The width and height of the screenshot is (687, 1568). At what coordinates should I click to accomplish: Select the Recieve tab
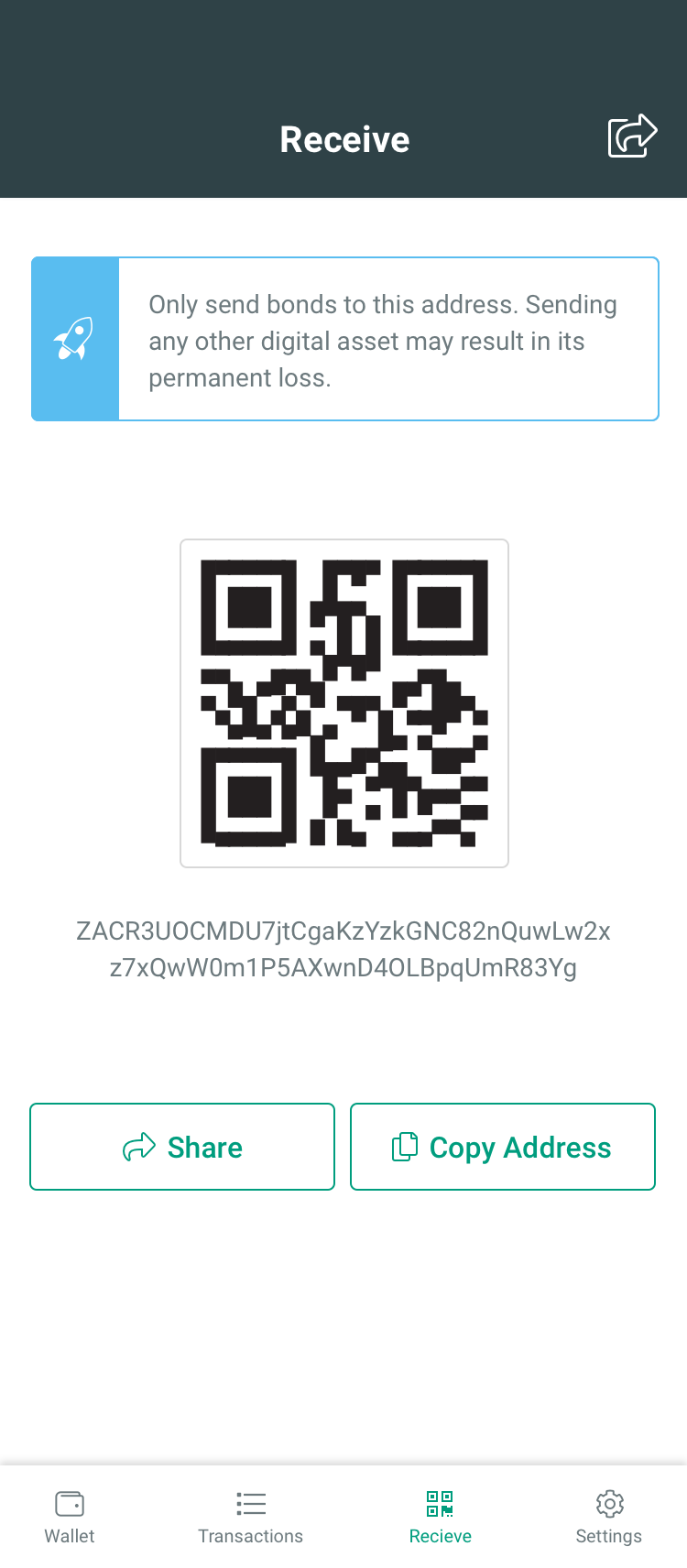(440, 1518)
